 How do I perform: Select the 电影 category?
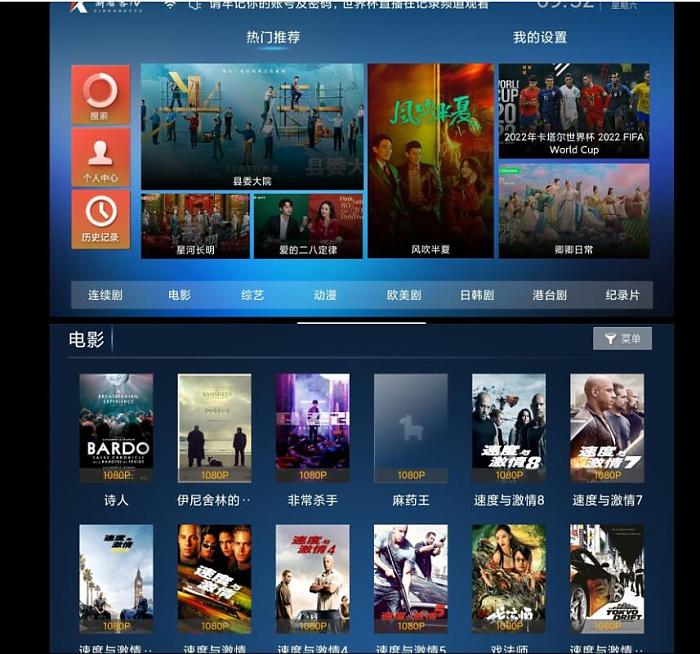(179, 295)
